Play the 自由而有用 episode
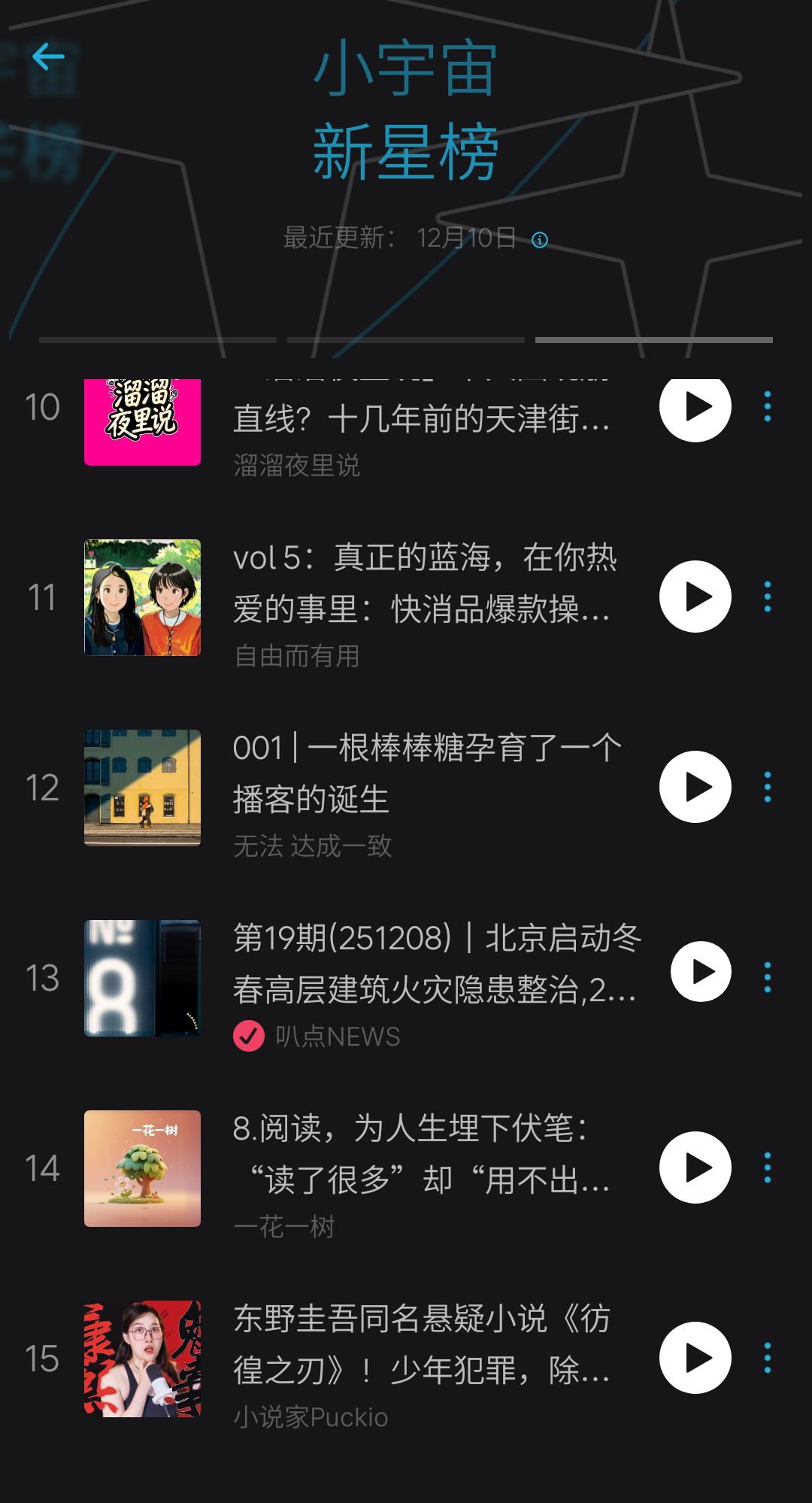The height and width of the screenshot is (1503, 812). (695, 597)
